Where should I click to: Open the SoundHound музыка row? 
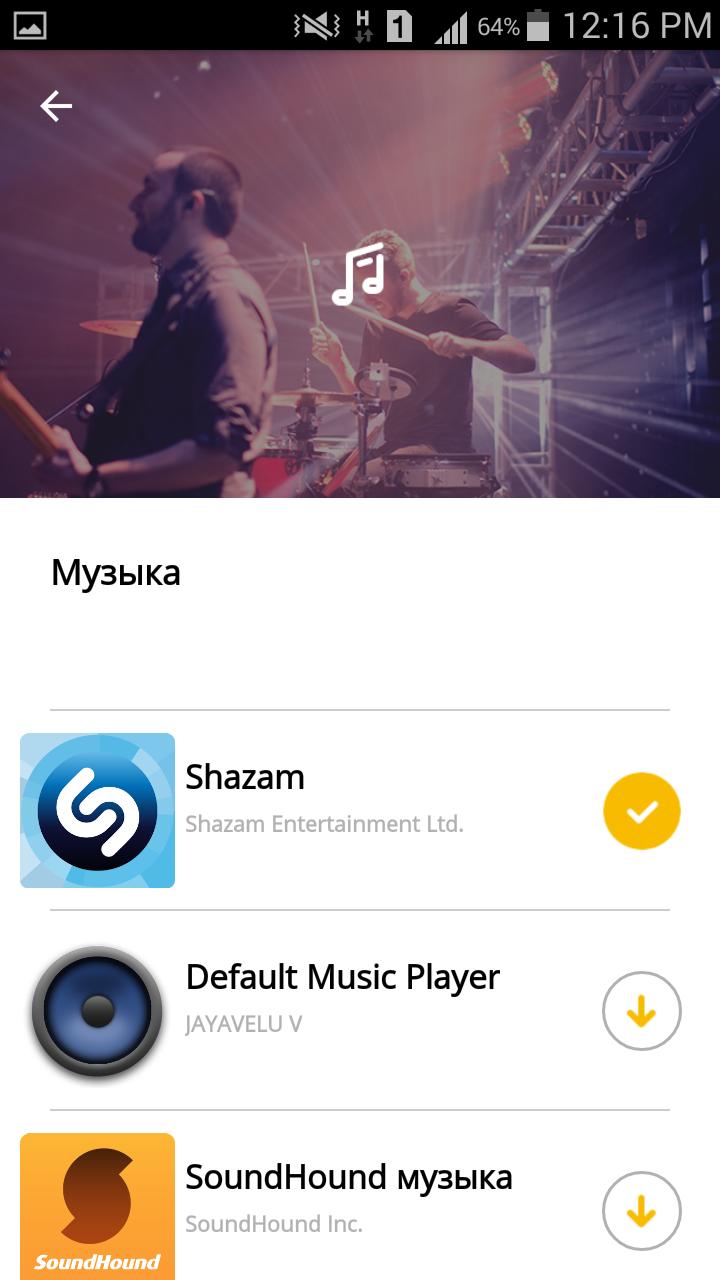pyautogui.click(x=348, y=1196)
